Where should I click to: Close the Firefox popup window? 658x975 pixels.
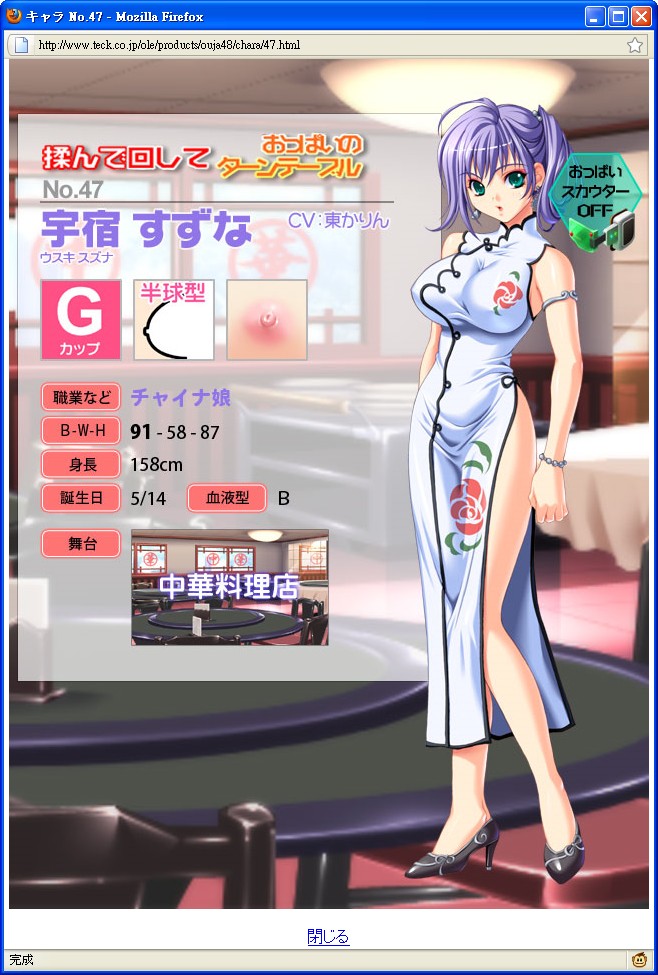640,16
